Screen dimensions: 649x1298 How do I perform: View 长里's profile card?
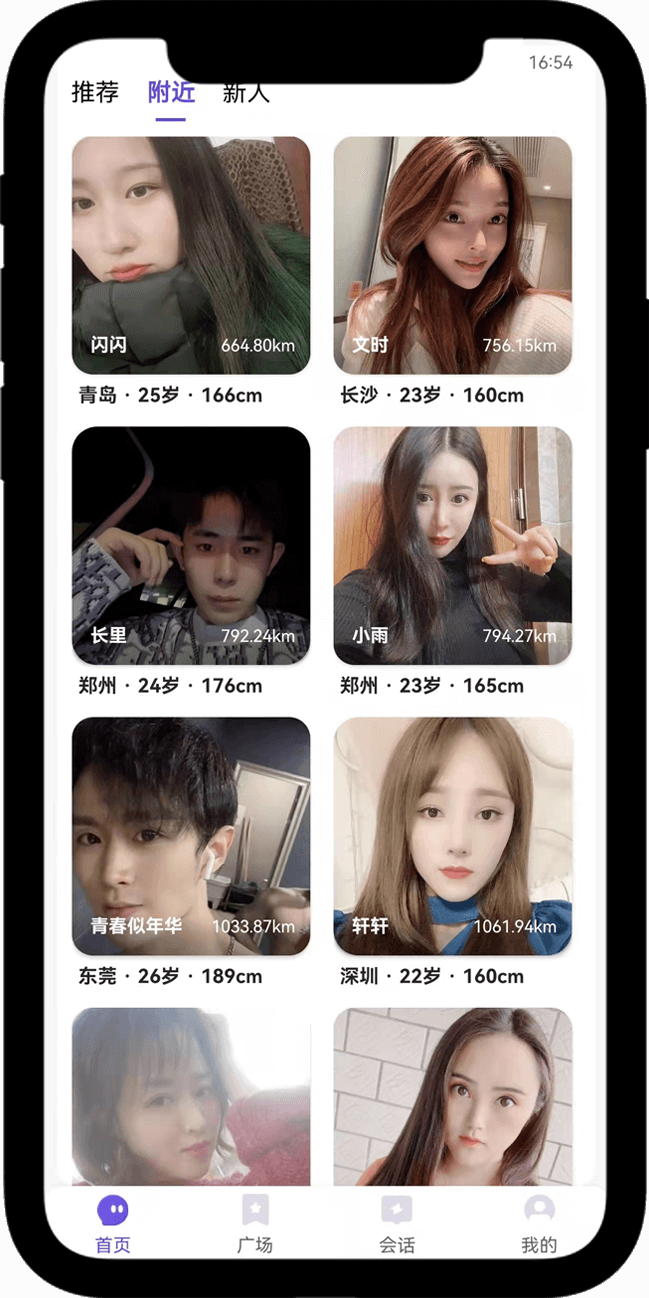click(191, 545)
